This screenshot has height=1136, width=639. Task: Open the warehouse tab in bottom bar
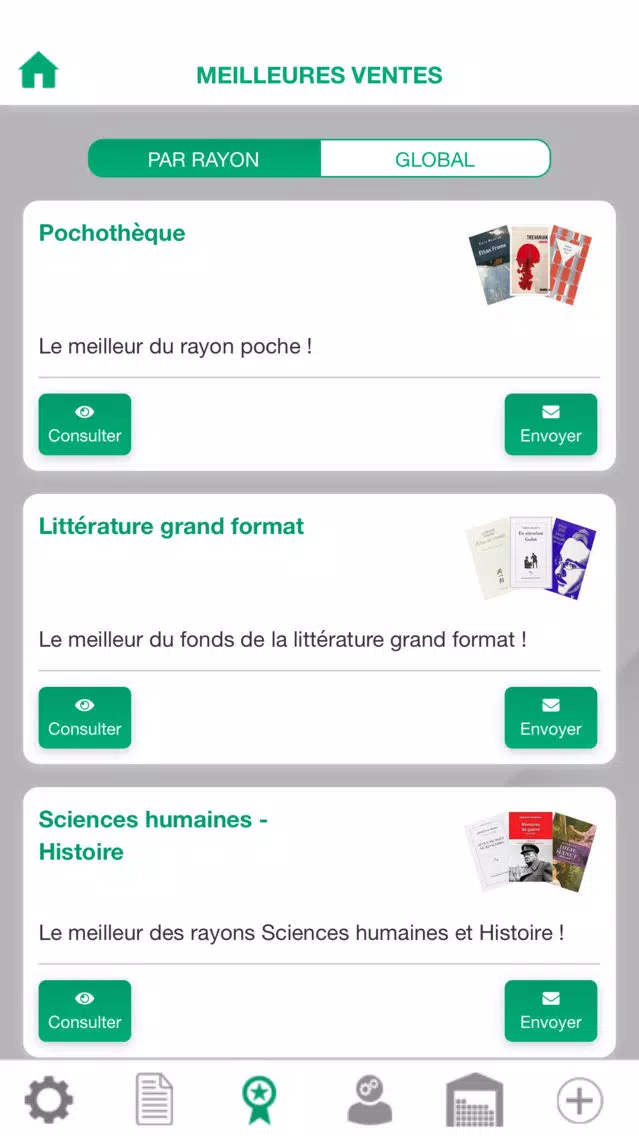(x=475, y=1100)
